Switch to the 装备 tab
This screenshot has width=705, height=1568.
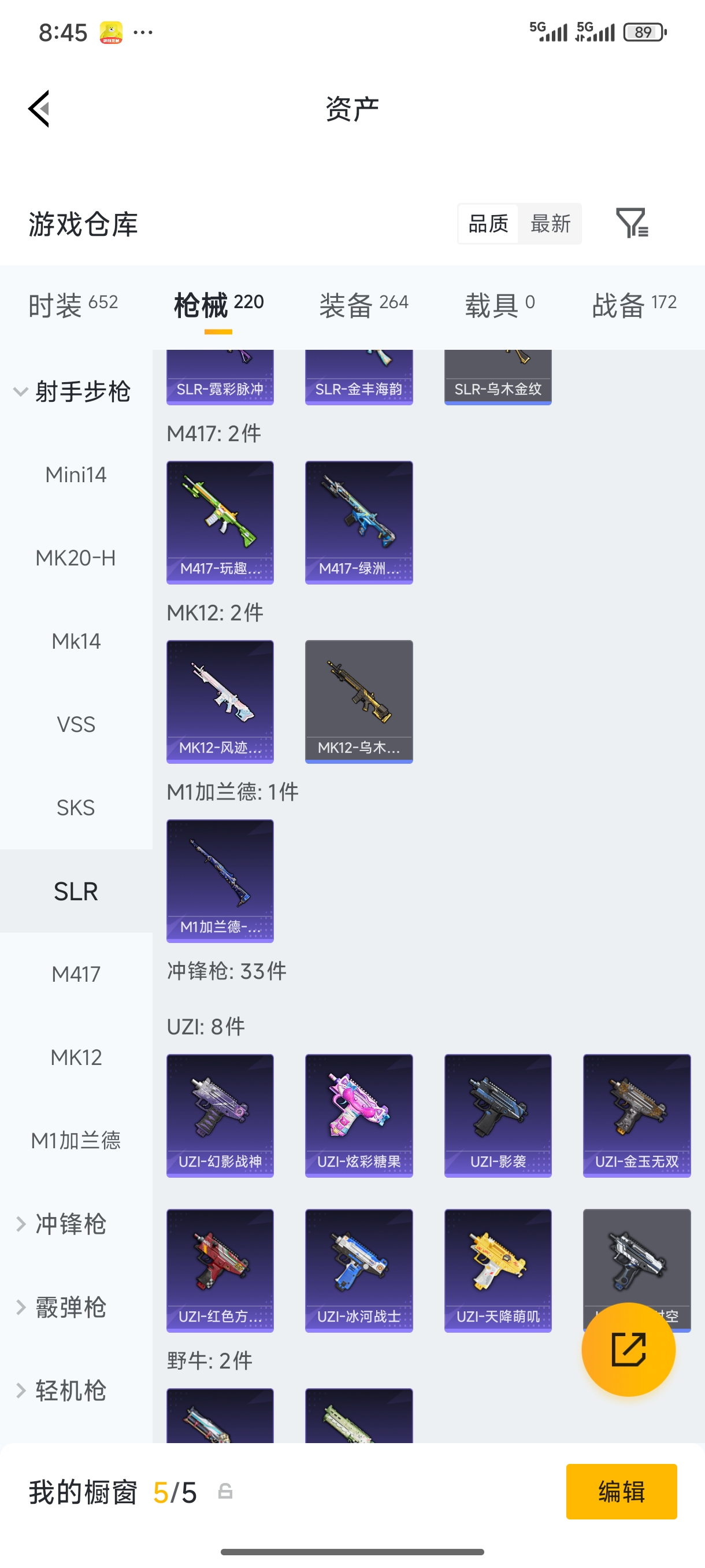pos(363,304)
